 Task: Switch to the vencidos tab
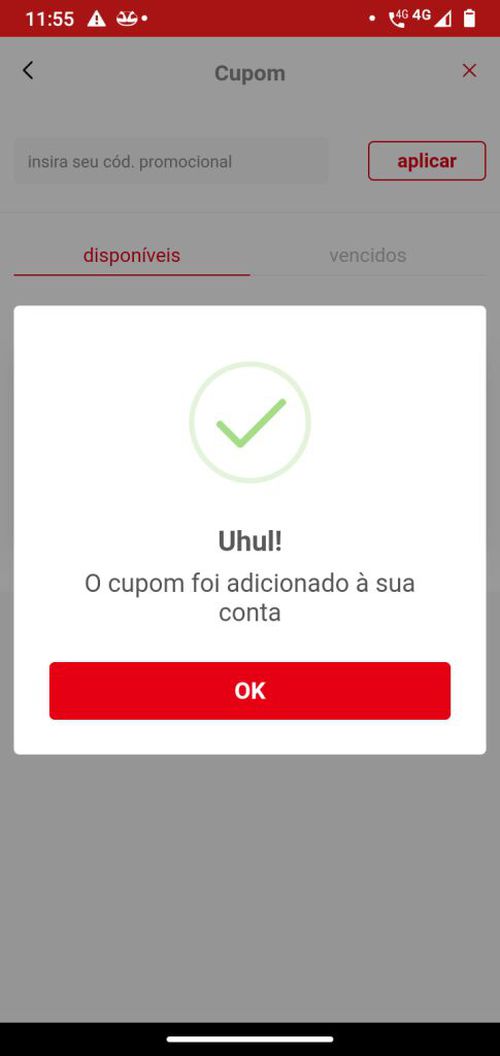pos(367,256)
